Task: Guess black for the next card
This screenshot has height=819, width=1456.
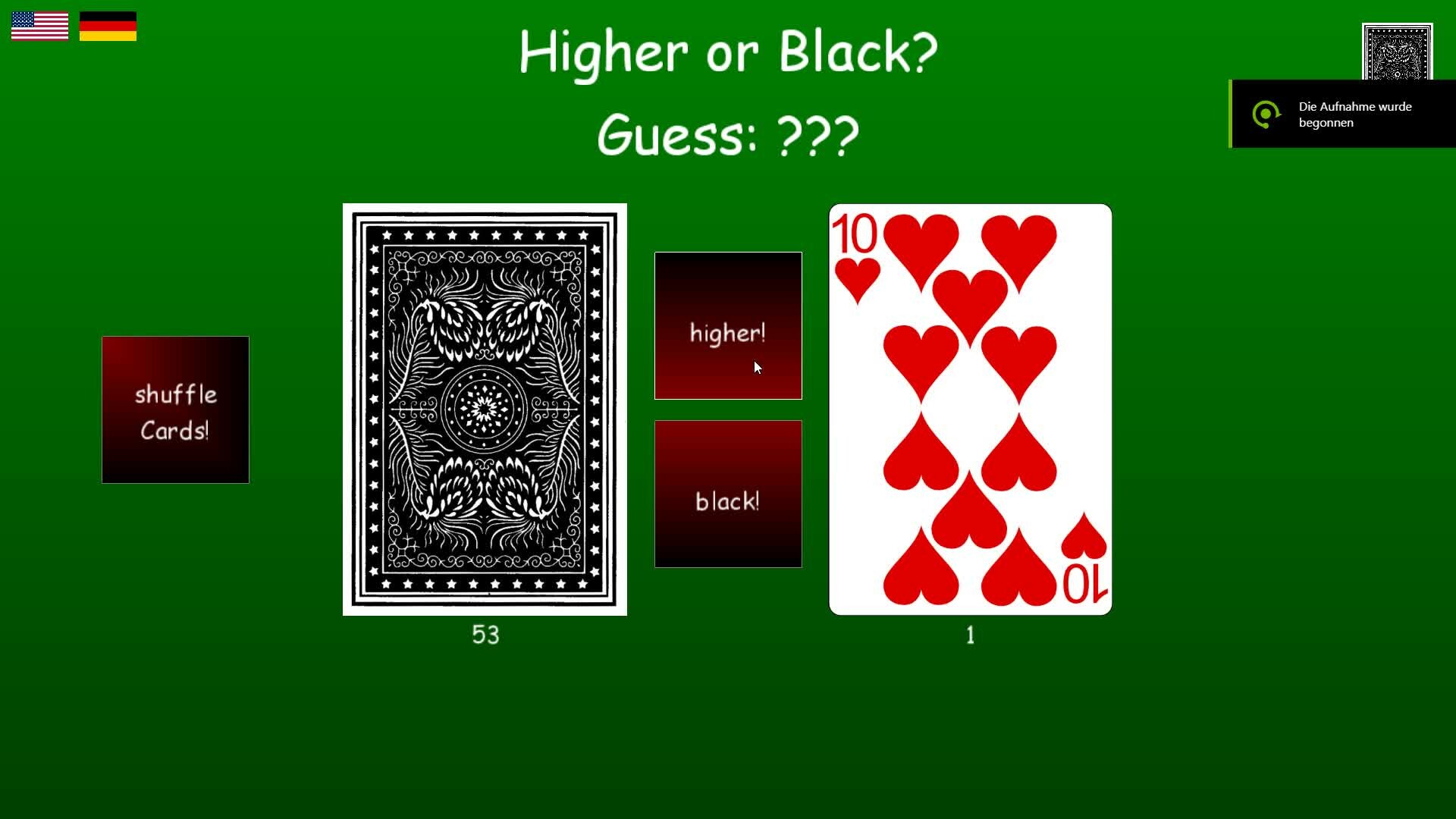Action: tap(728, 494)
